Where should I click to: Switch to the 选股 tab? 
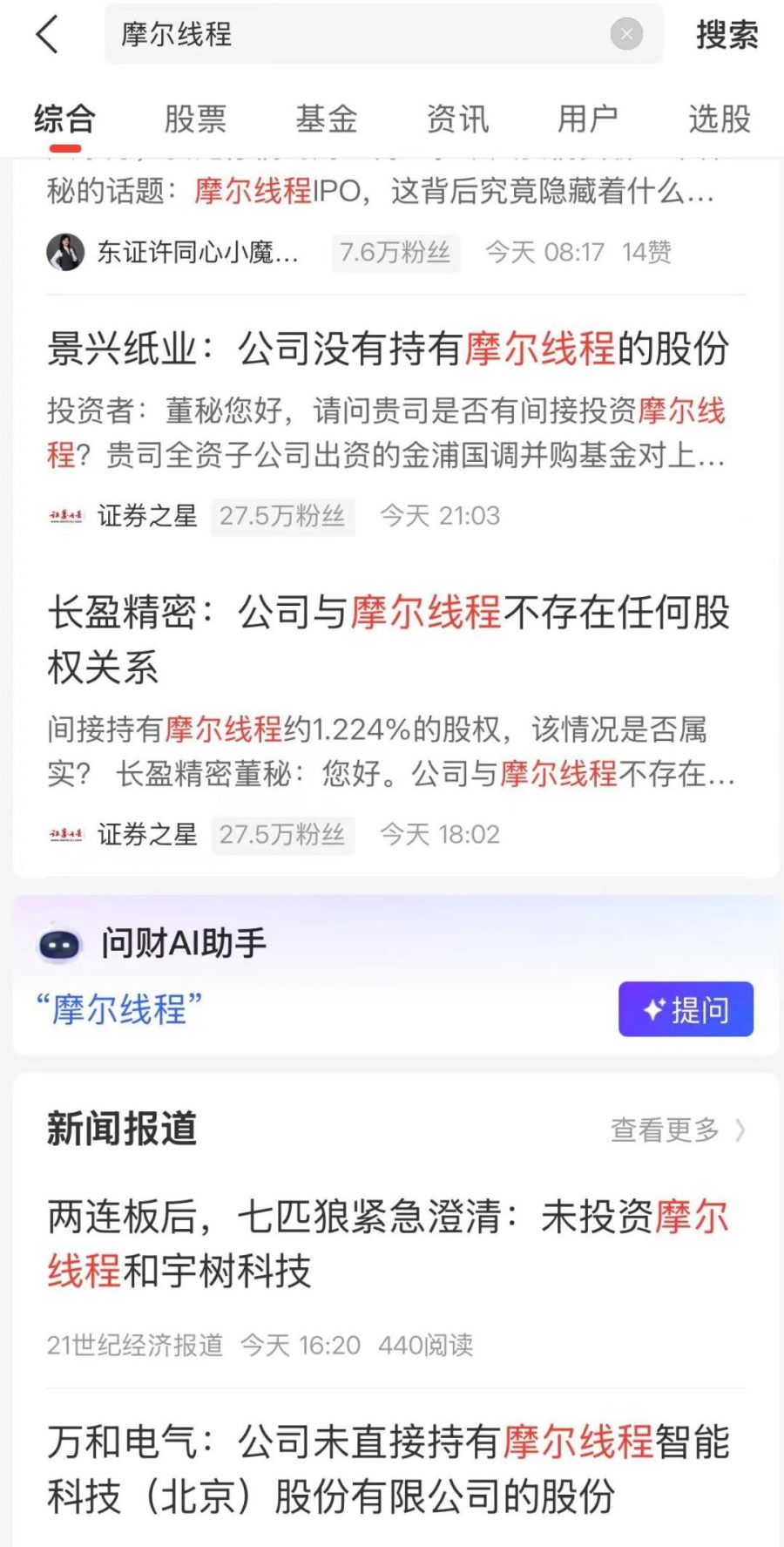[720, 119]
